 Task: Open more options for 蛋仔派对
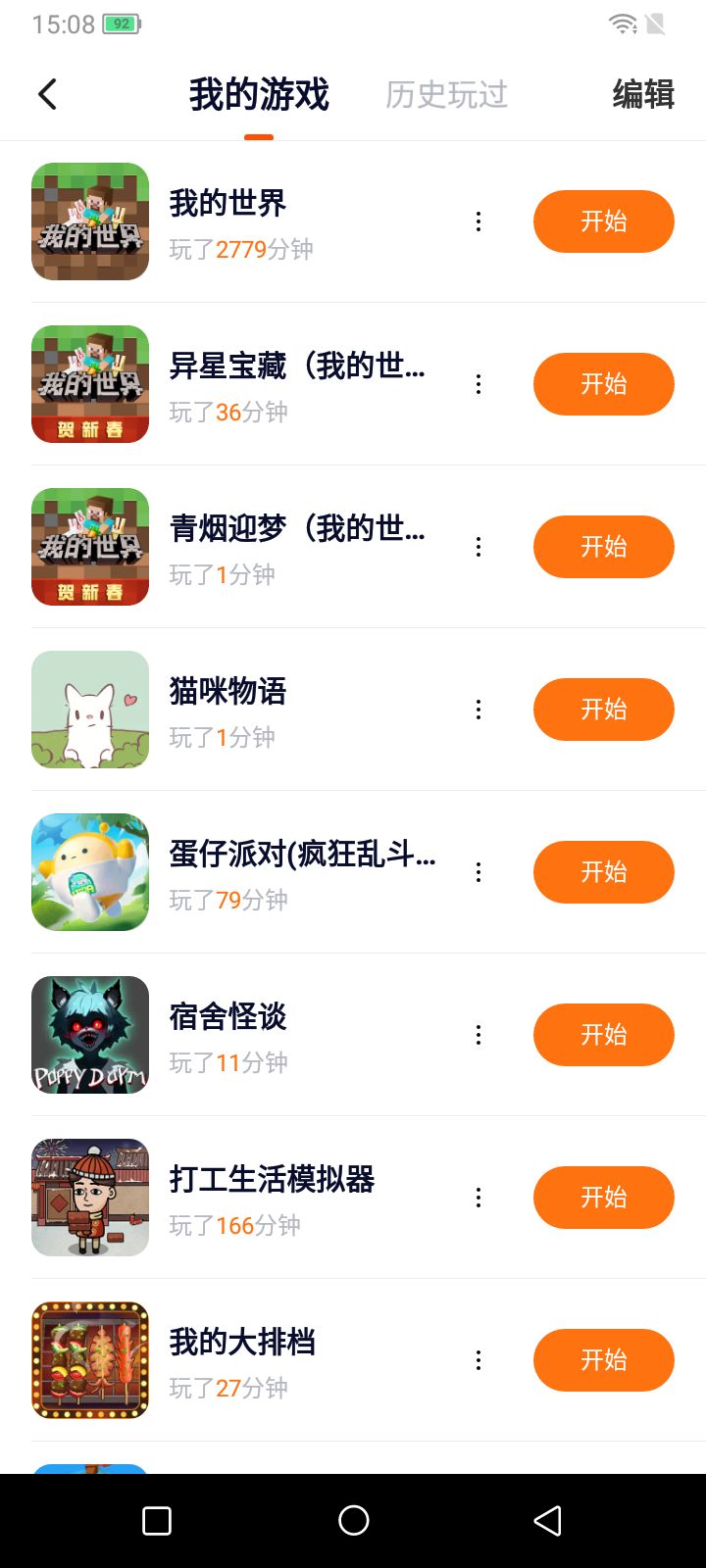[479, 872]
